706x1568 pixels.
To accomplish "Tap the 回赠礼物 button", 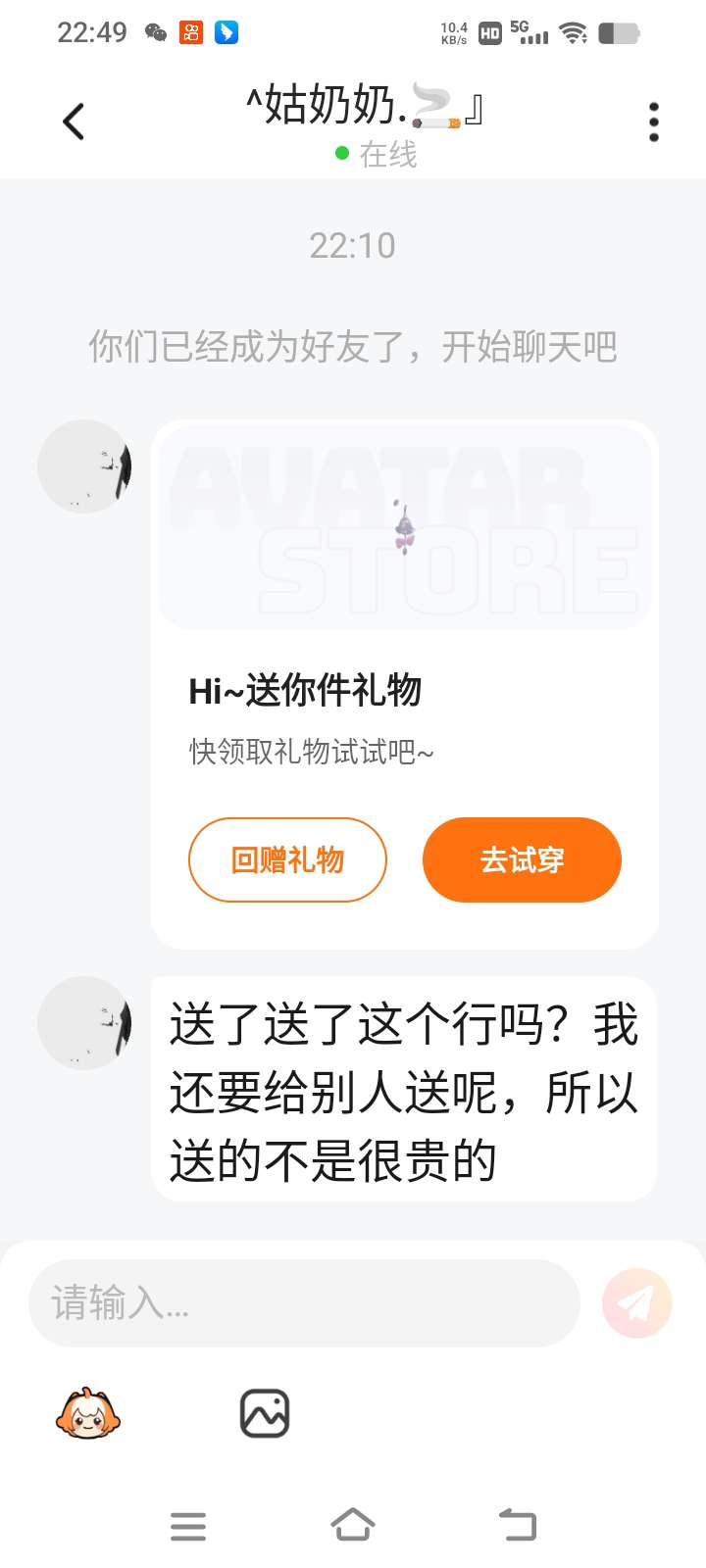I will point(287,859).
